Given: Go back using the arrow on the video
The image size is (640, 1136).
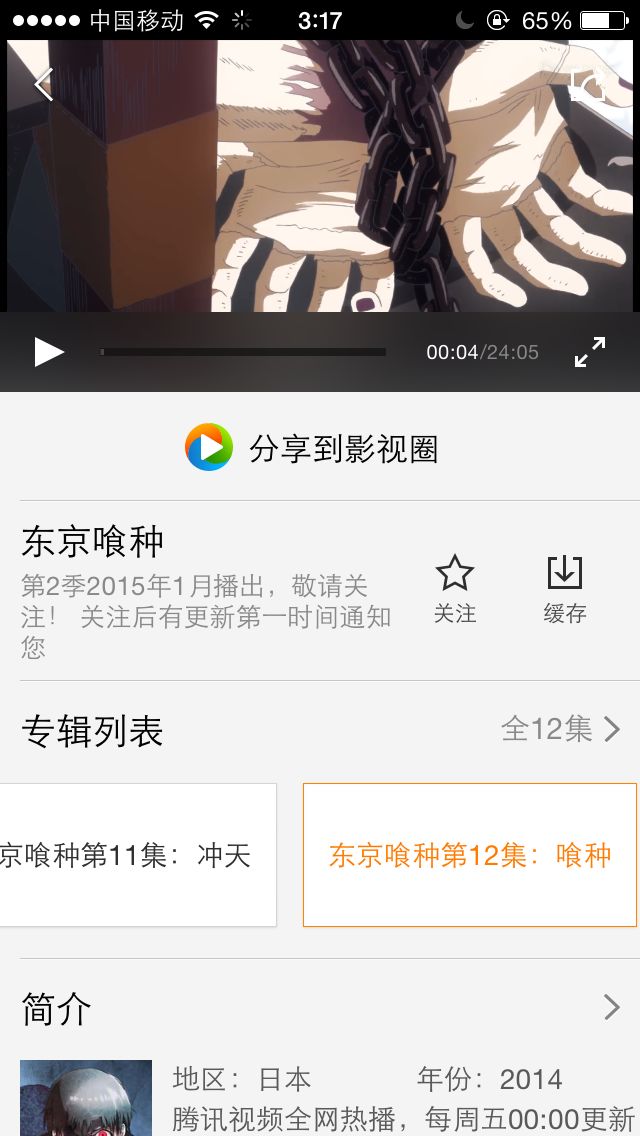Looking at the screenshot, I should click(x=43, y=85).
